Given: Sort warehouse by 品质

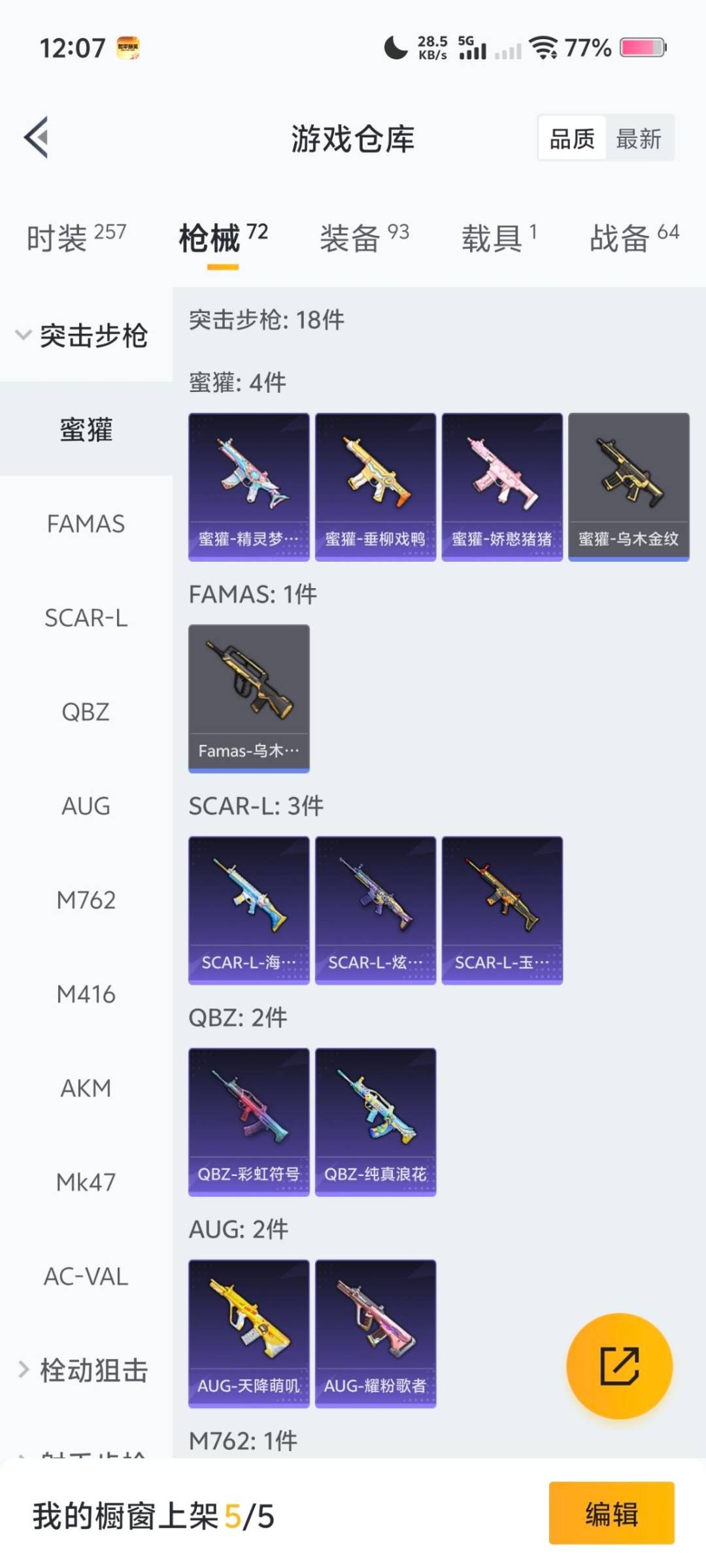Looking at the screenshot, I should (x=572, y=139).
